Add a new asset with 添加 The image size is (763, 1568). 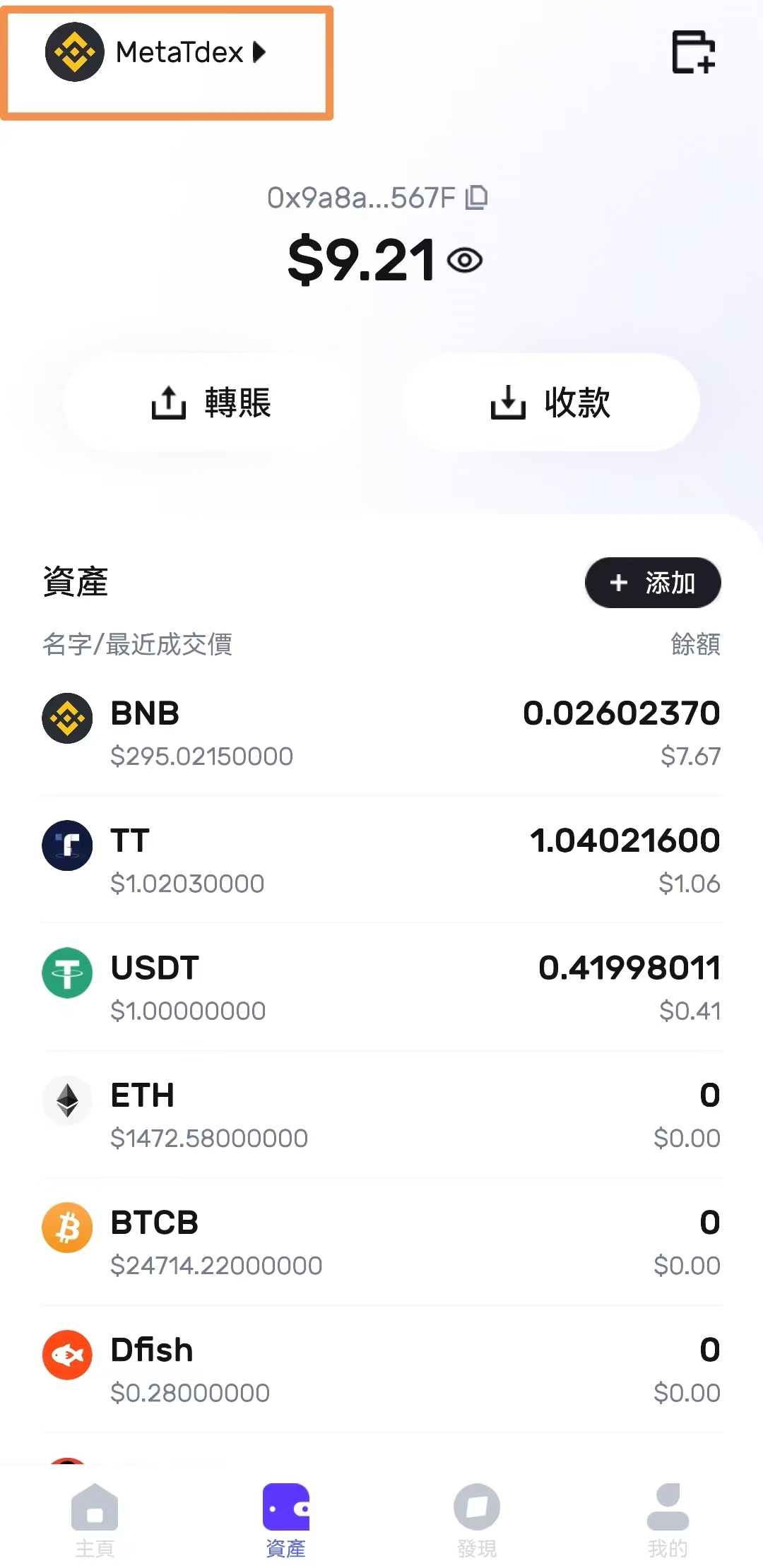click(x=652, y=583)
